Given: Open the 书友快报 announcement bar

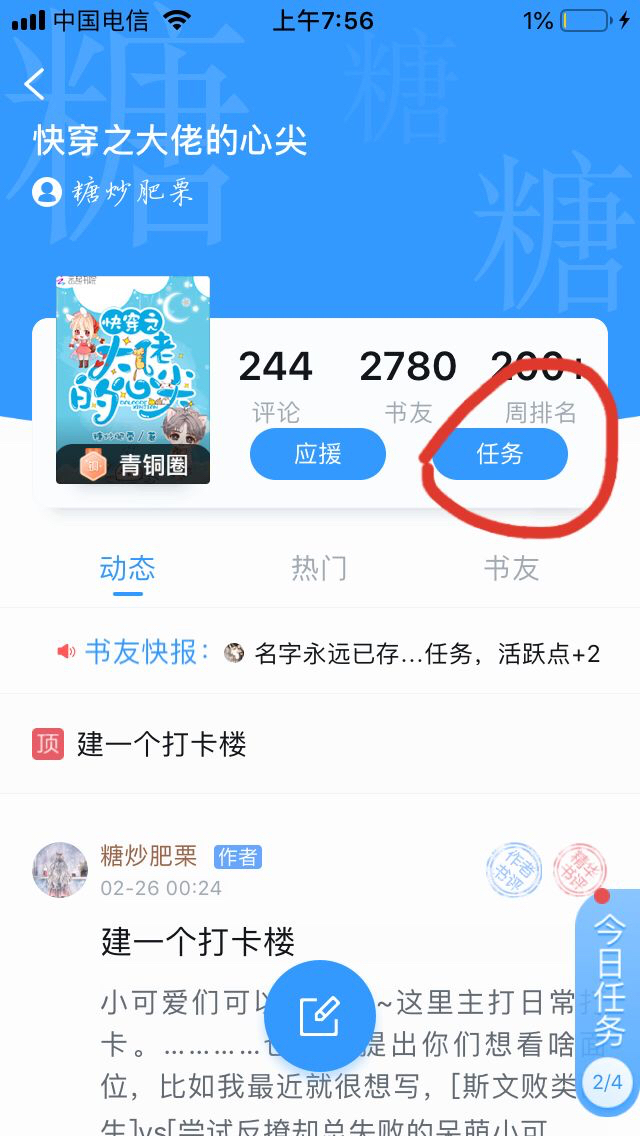Looking at the screenshot, I should (x=330, y=653).
